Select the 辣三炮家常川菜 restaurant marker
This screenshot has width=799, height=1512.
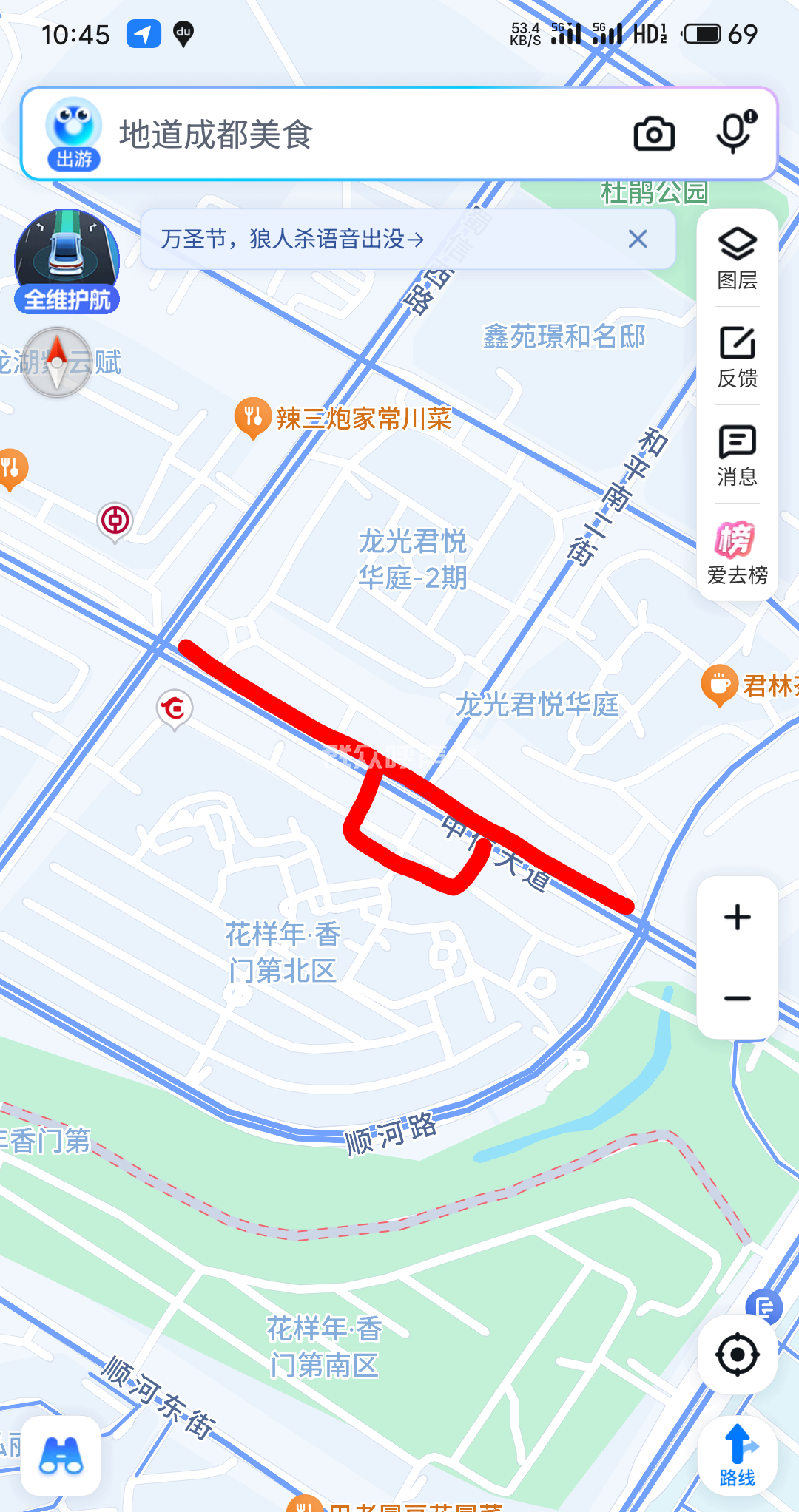[x=253, y=416]
